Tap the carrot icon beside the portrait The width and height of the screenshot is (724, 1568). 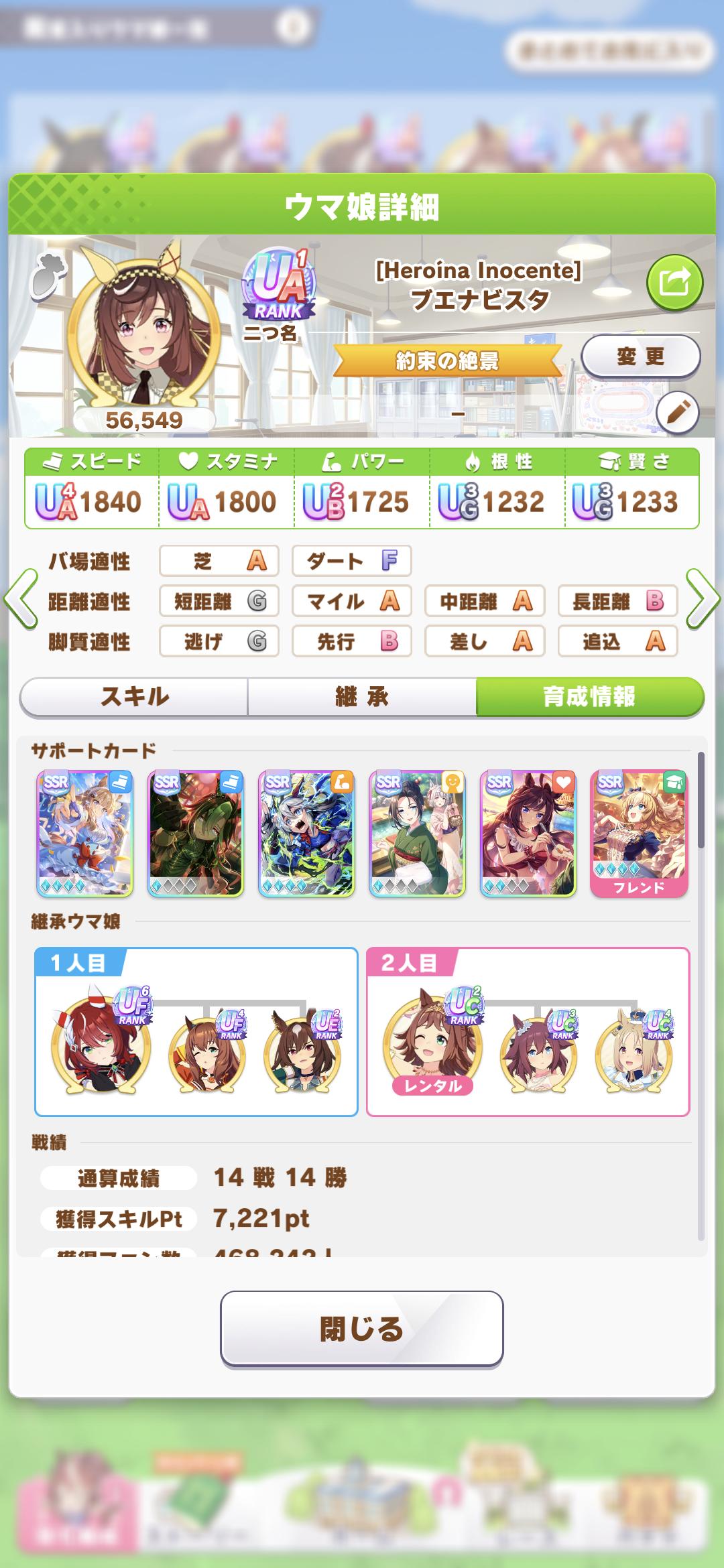48,275
